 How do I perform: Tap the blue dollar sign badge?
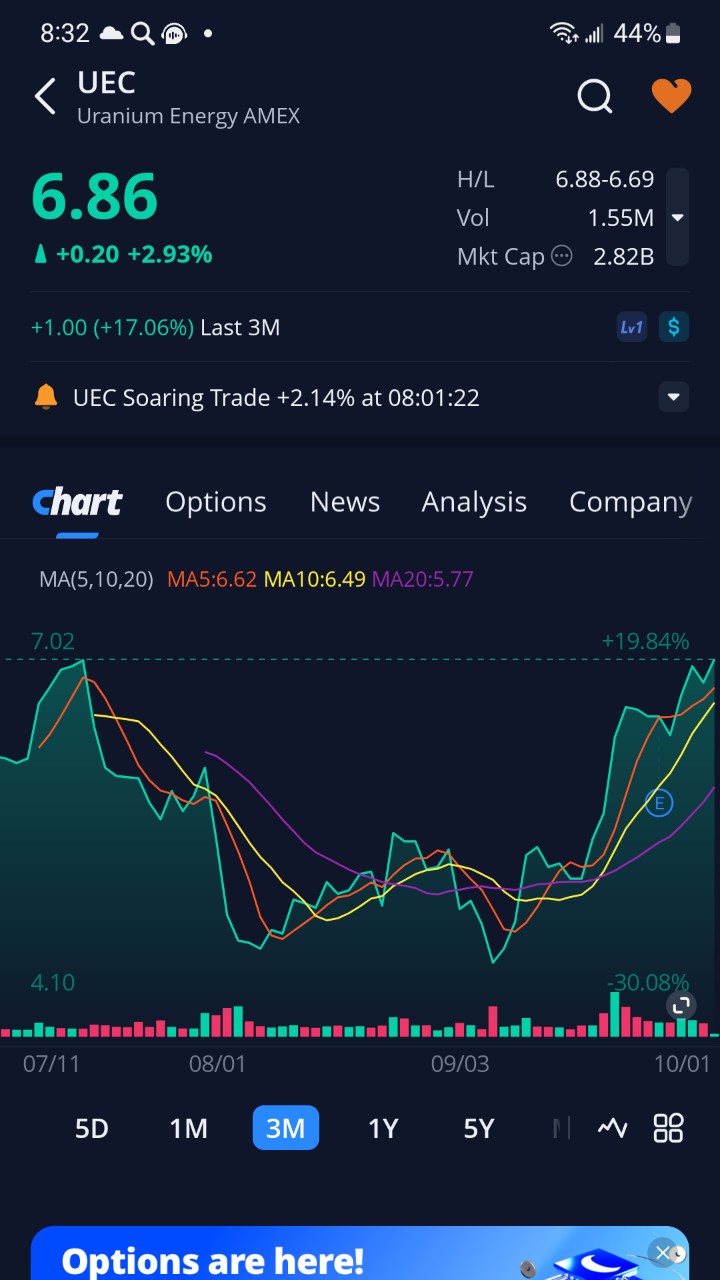pos(674,327)
